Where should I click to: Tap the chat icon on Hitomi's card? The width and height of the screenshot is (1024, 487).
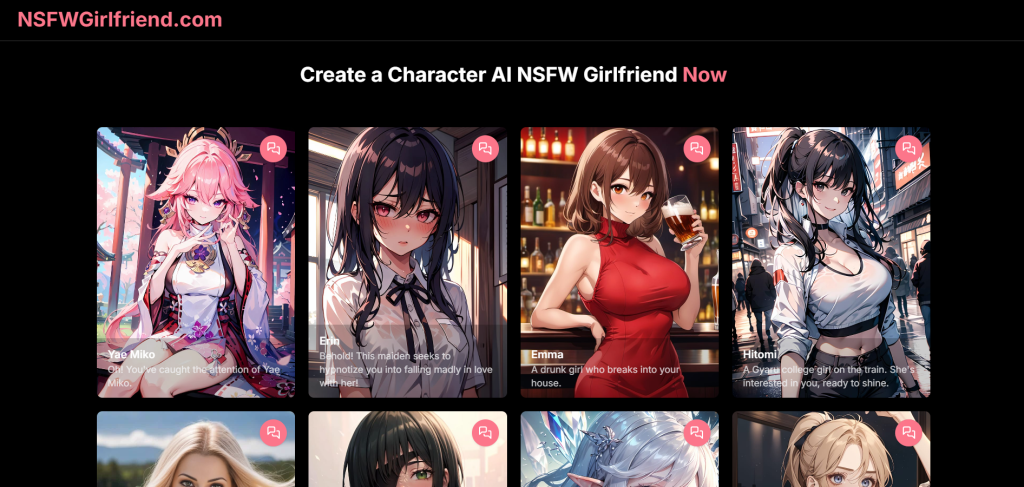(x=908, y=149)
